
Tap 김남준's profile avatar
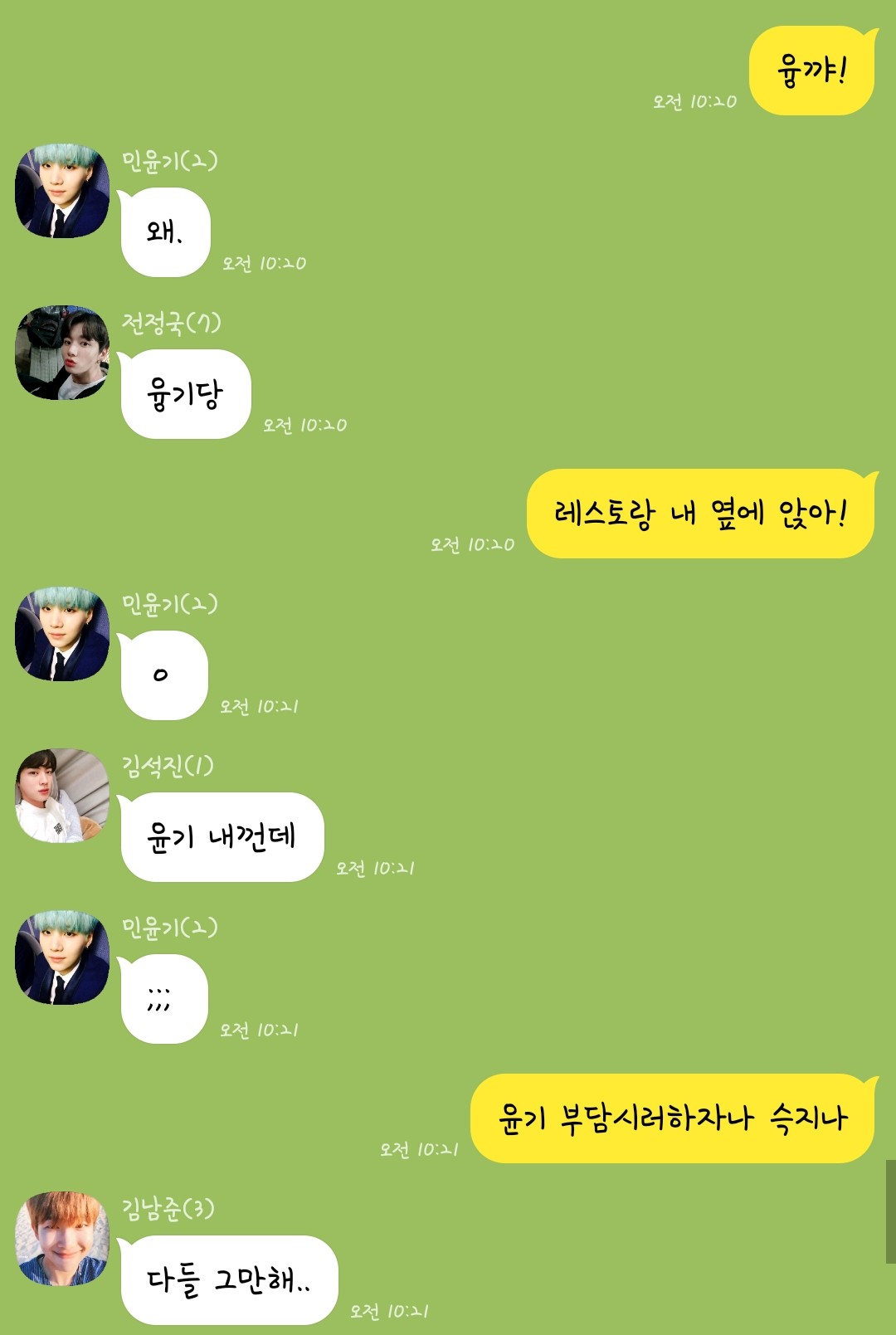[62, 1239]
